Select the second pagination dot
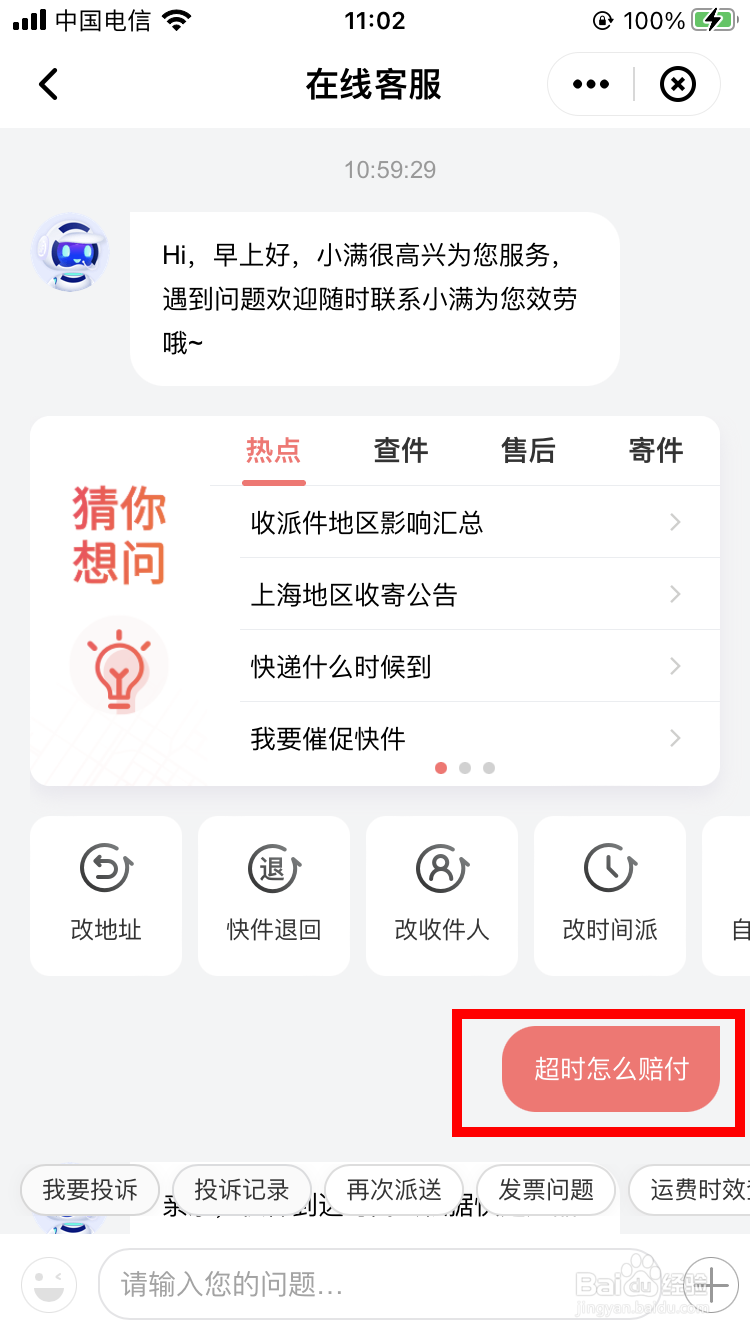The height and width of the screenshot is (1334, 750). click(x=464, y=768)
